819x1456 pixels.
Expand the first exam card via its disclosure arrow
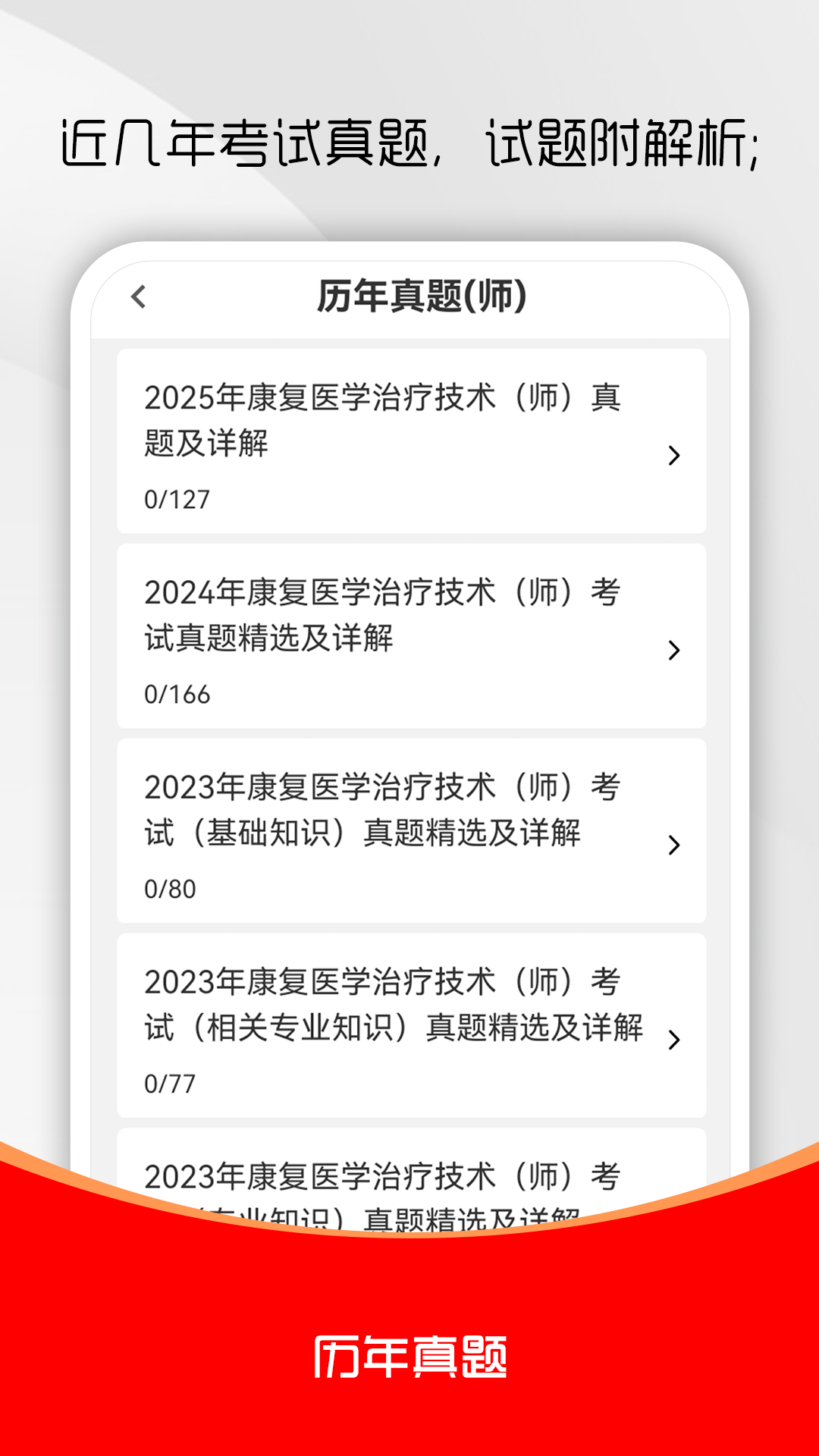click(673, 456)
